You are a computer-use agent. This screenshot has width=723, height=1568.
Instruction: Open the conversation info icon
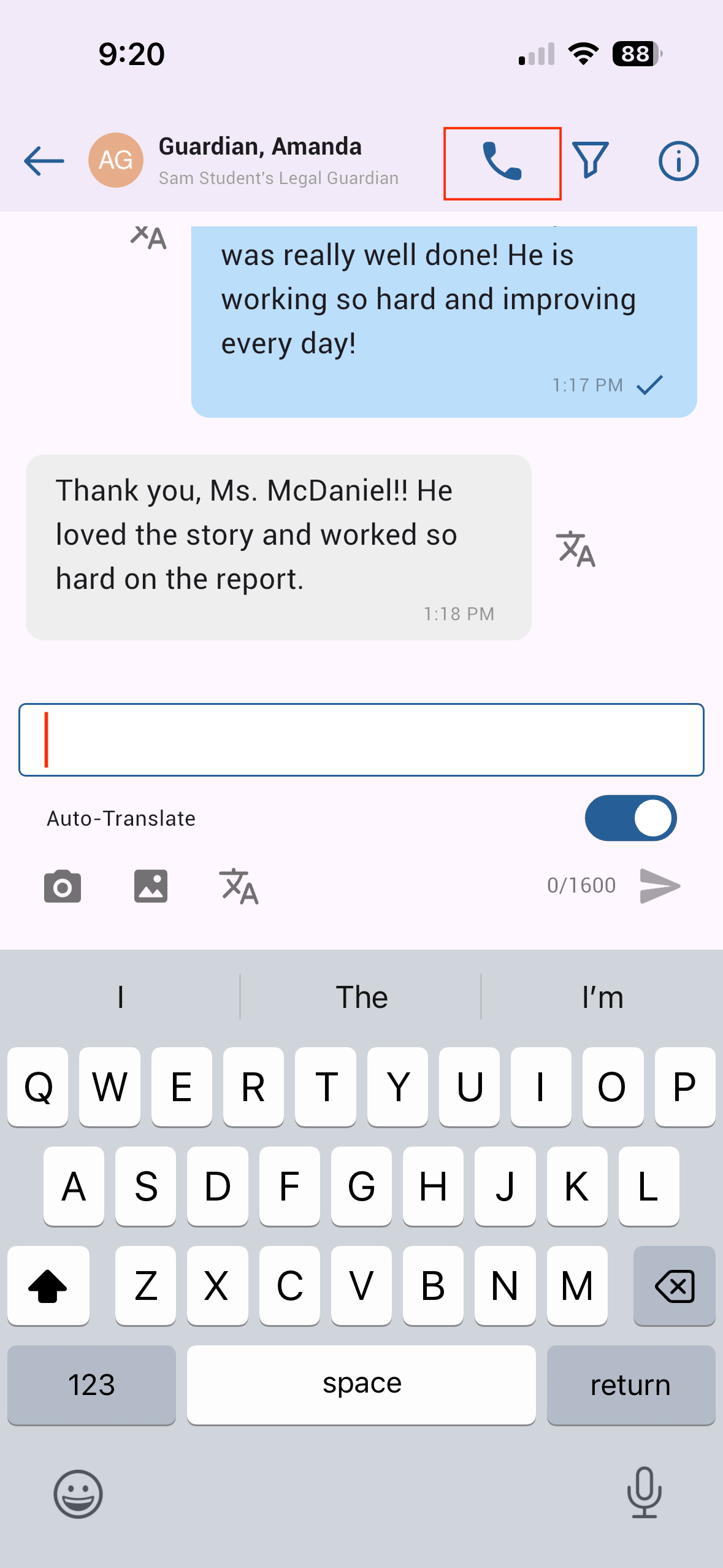[678, 161]
